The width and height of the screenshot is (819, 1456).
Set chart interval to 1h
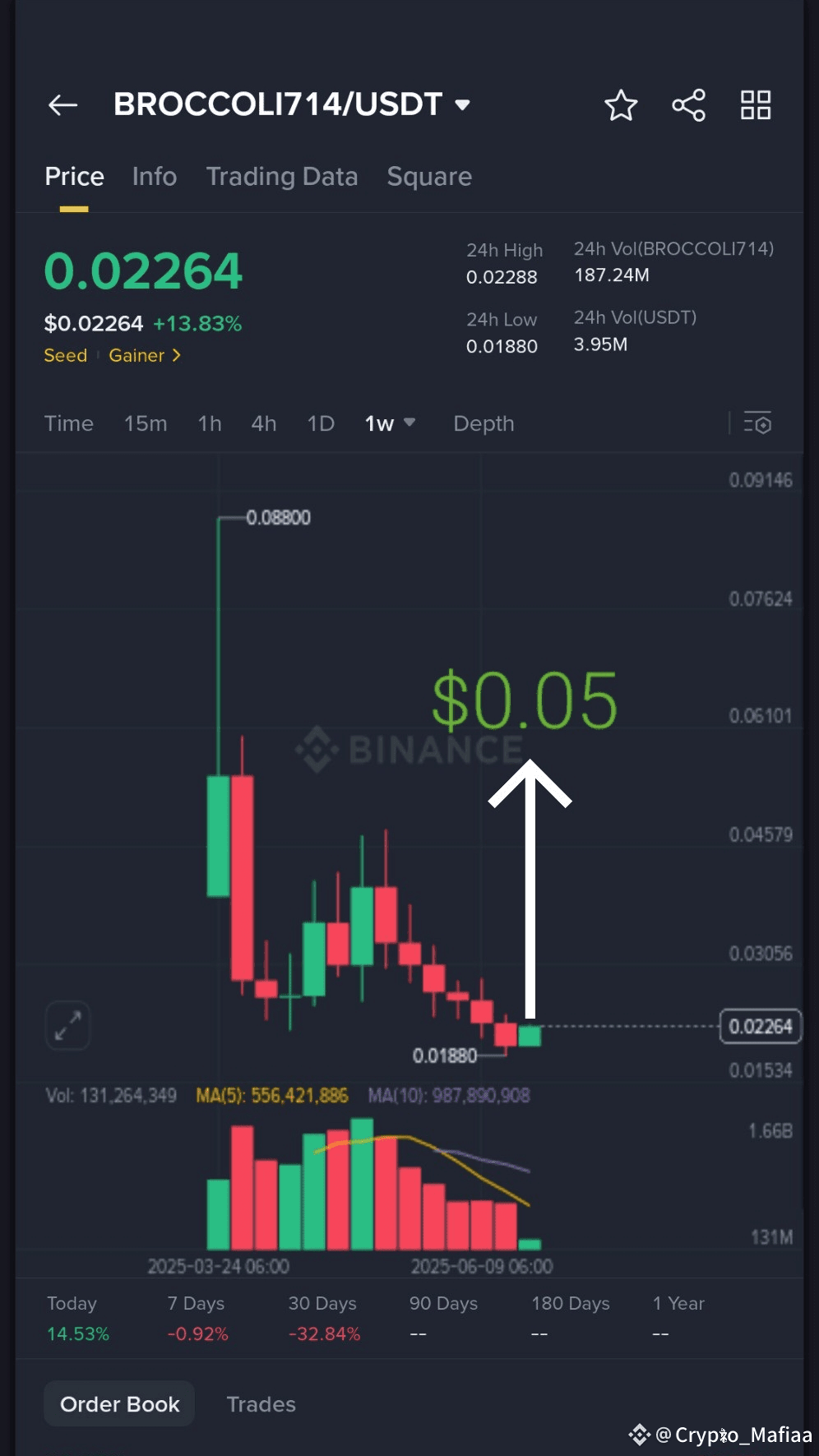pos(210,423)
